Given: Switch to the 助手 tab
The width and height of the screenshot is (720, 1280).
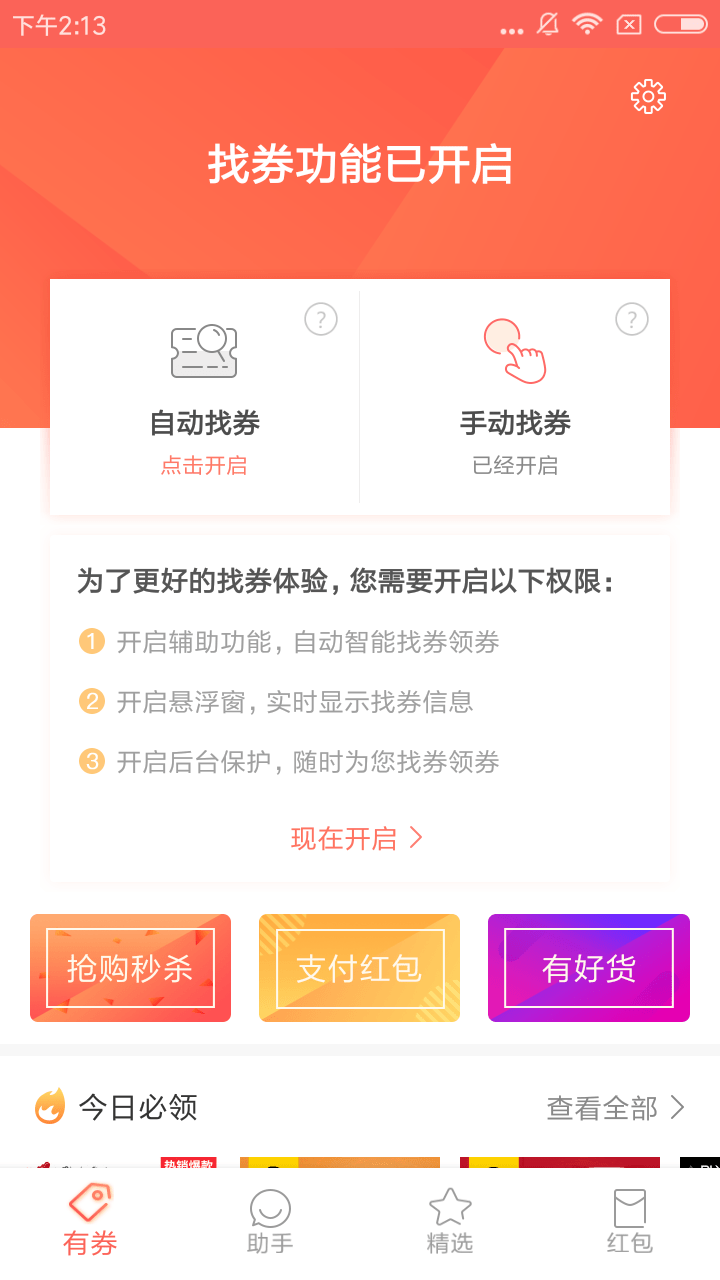Looking at the screenshot, I should [270, 1222].
